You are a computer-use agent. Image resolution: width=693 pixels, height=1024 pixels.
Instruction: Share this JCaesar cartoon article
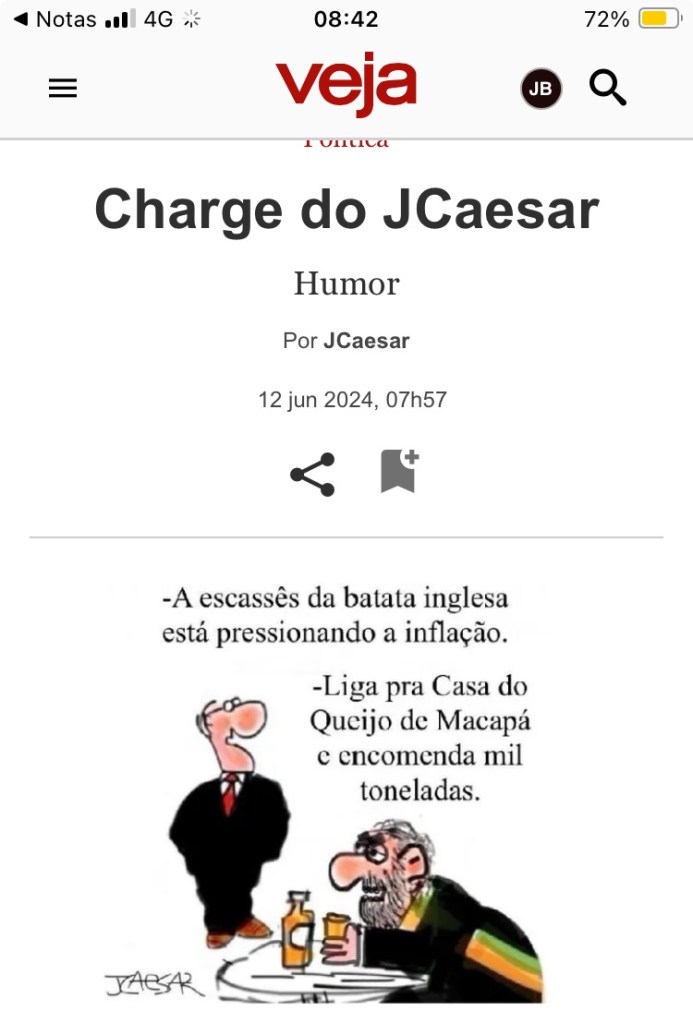(x=312, y=474)
